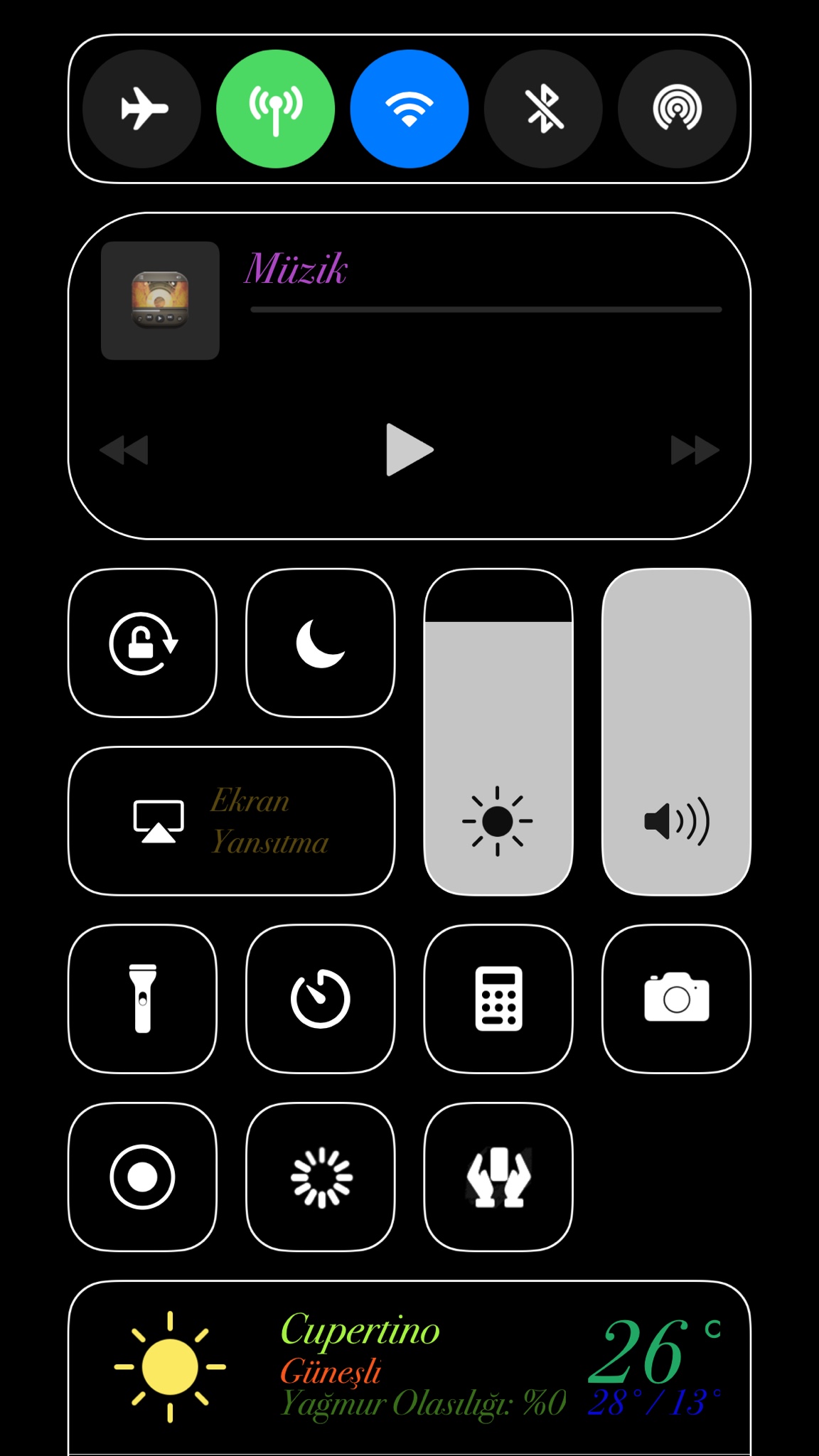
Task: Turn on the flashlight
Action: pyautogui.click(x=142, y=998)
